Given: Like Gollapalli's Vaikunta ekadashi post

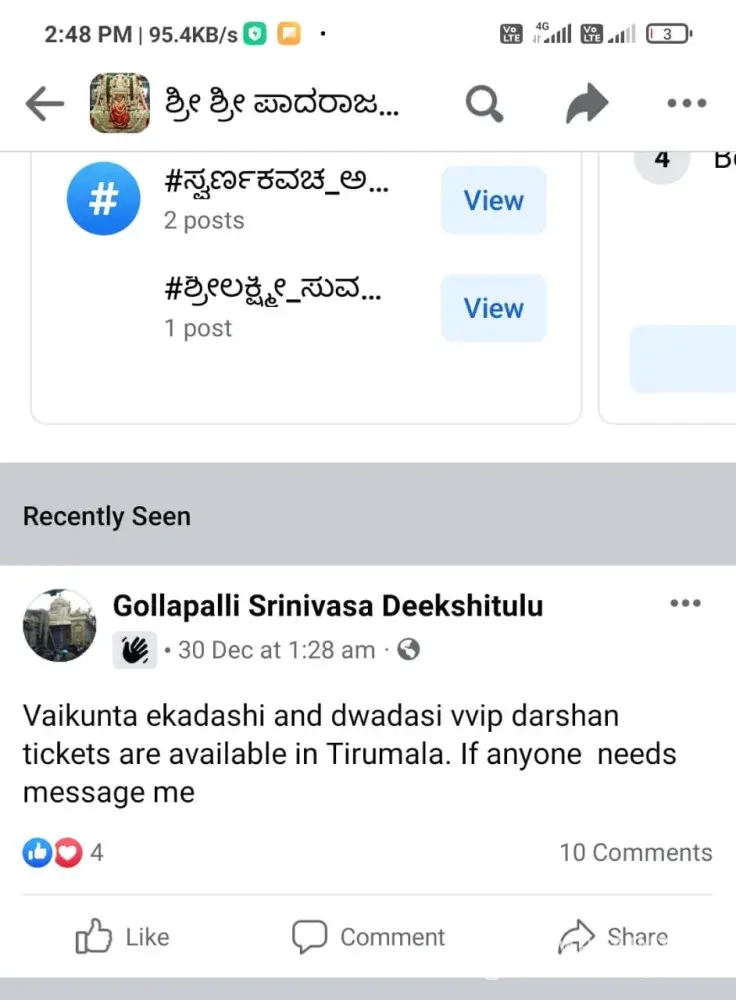Looking at the screenshot, I should pyautogui.click(x=123, y=937).
